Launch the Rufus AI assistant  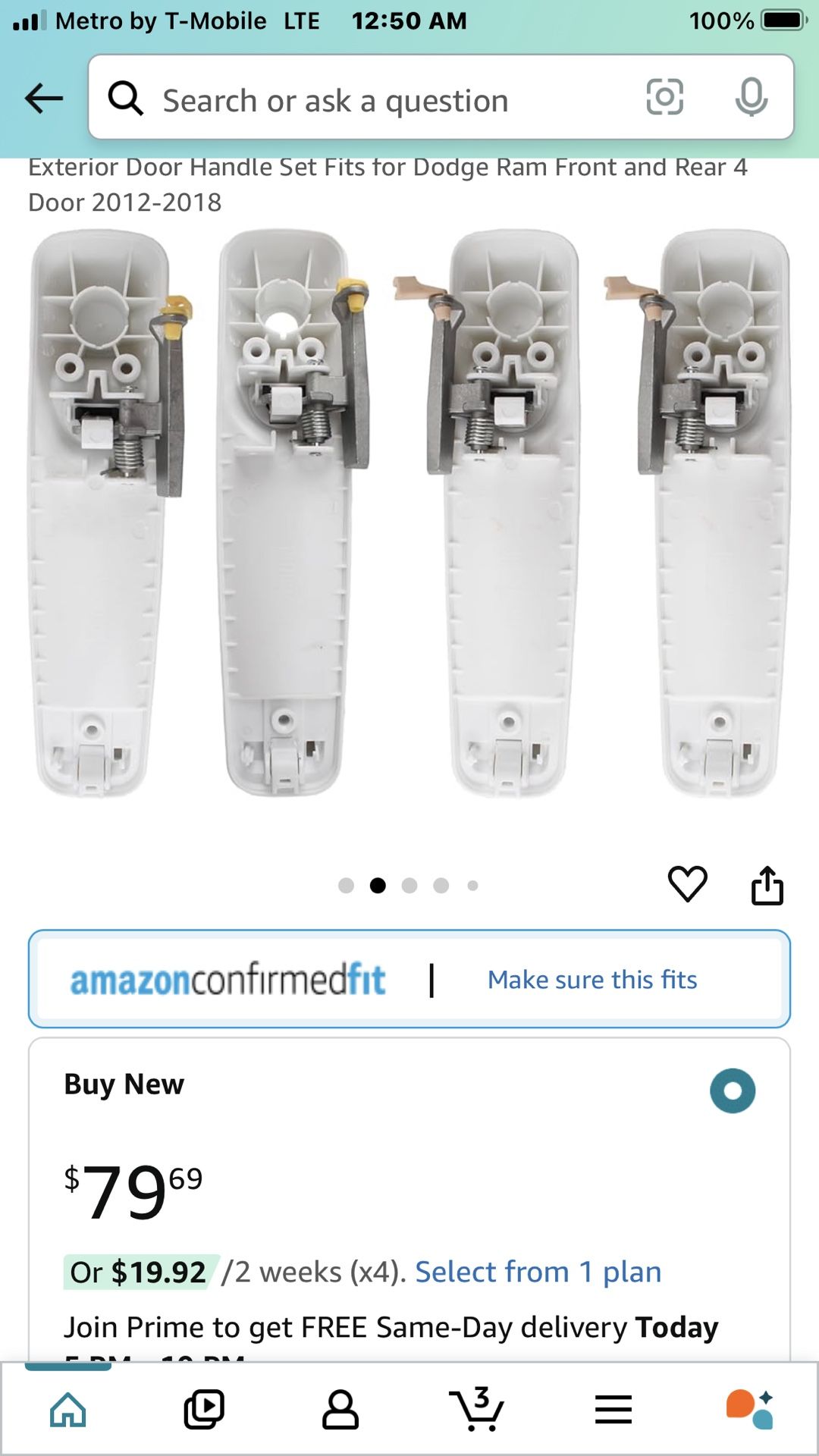pos(749,1410)
